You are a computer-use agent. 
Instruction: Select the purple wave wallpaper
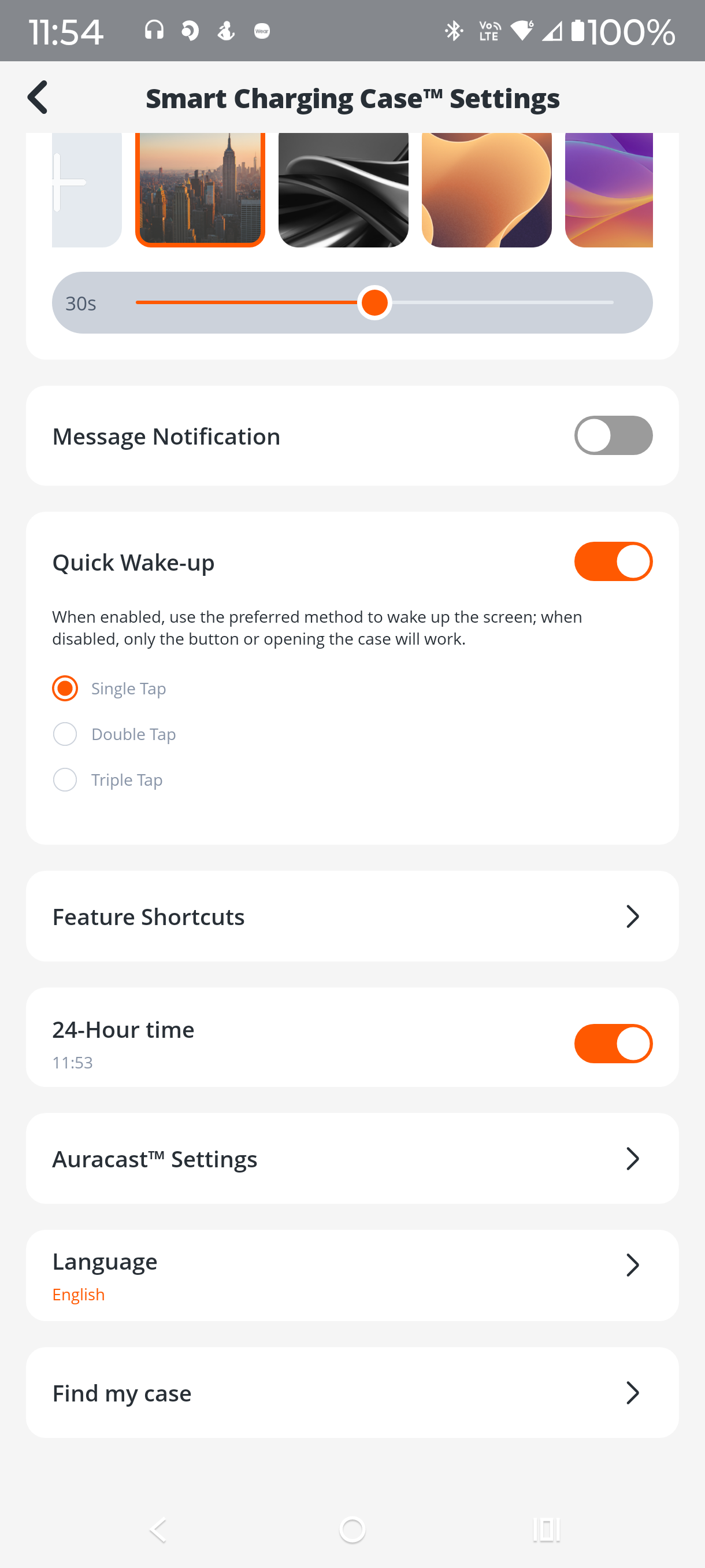[608, 188]
